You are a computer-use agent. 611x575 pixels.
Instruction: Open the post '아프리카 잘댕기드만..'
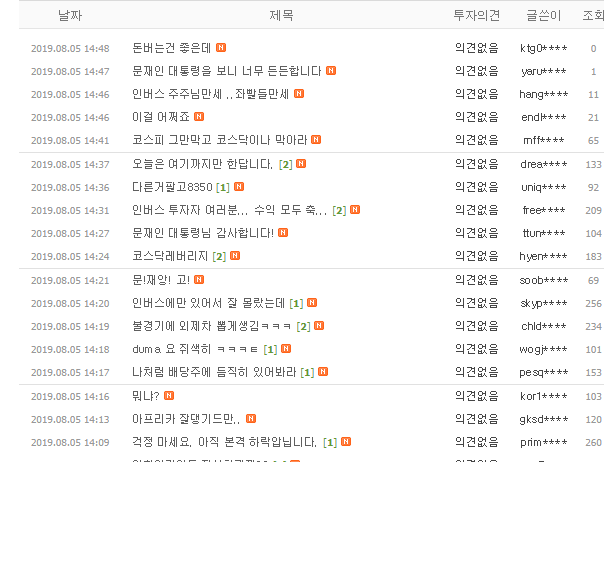(x=186, y=419)
